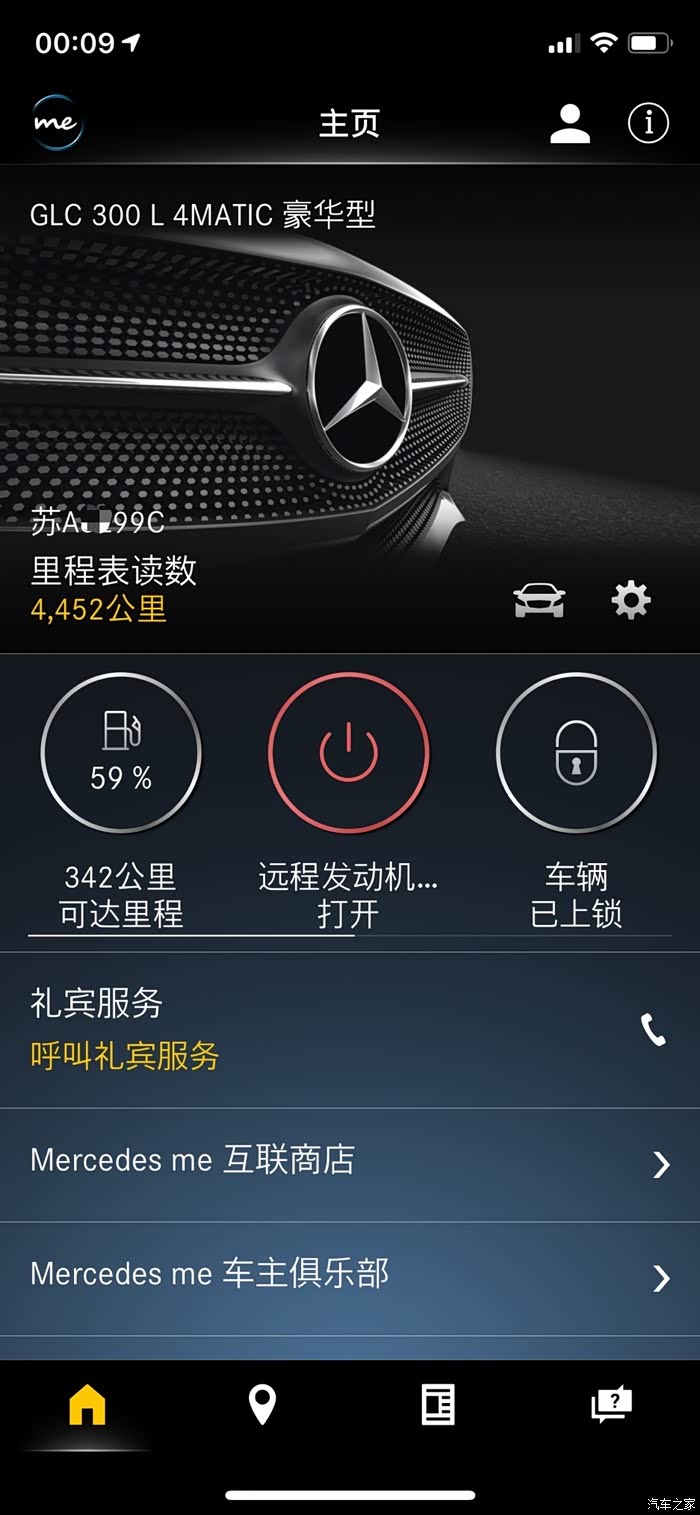Switch to the map location tab
This screenshot has width=700, height=1515.
262,1405
